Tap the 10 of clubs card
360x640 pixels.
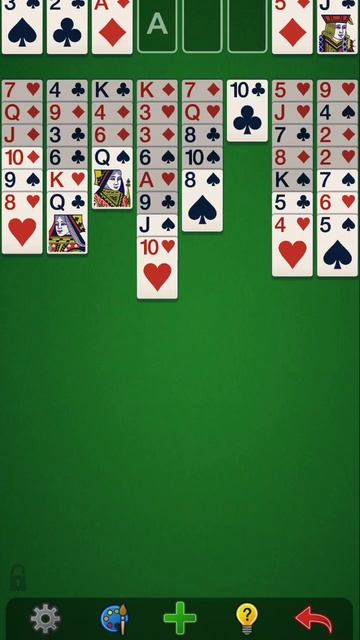[x=247, y=111]
